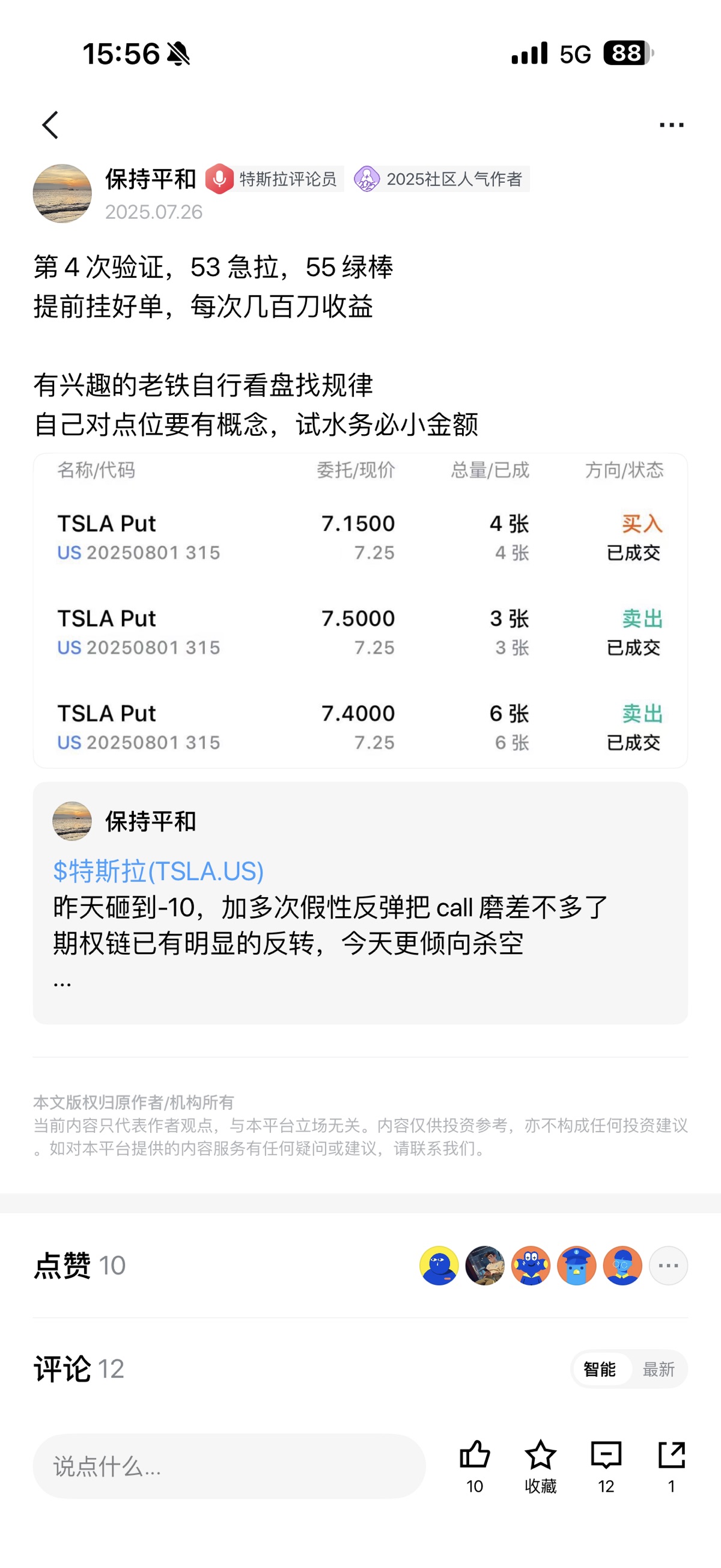The height and width of the screenshot is (1568, 721).
Task: Open the three-dot overflow menu
Action: coord(671,125)
